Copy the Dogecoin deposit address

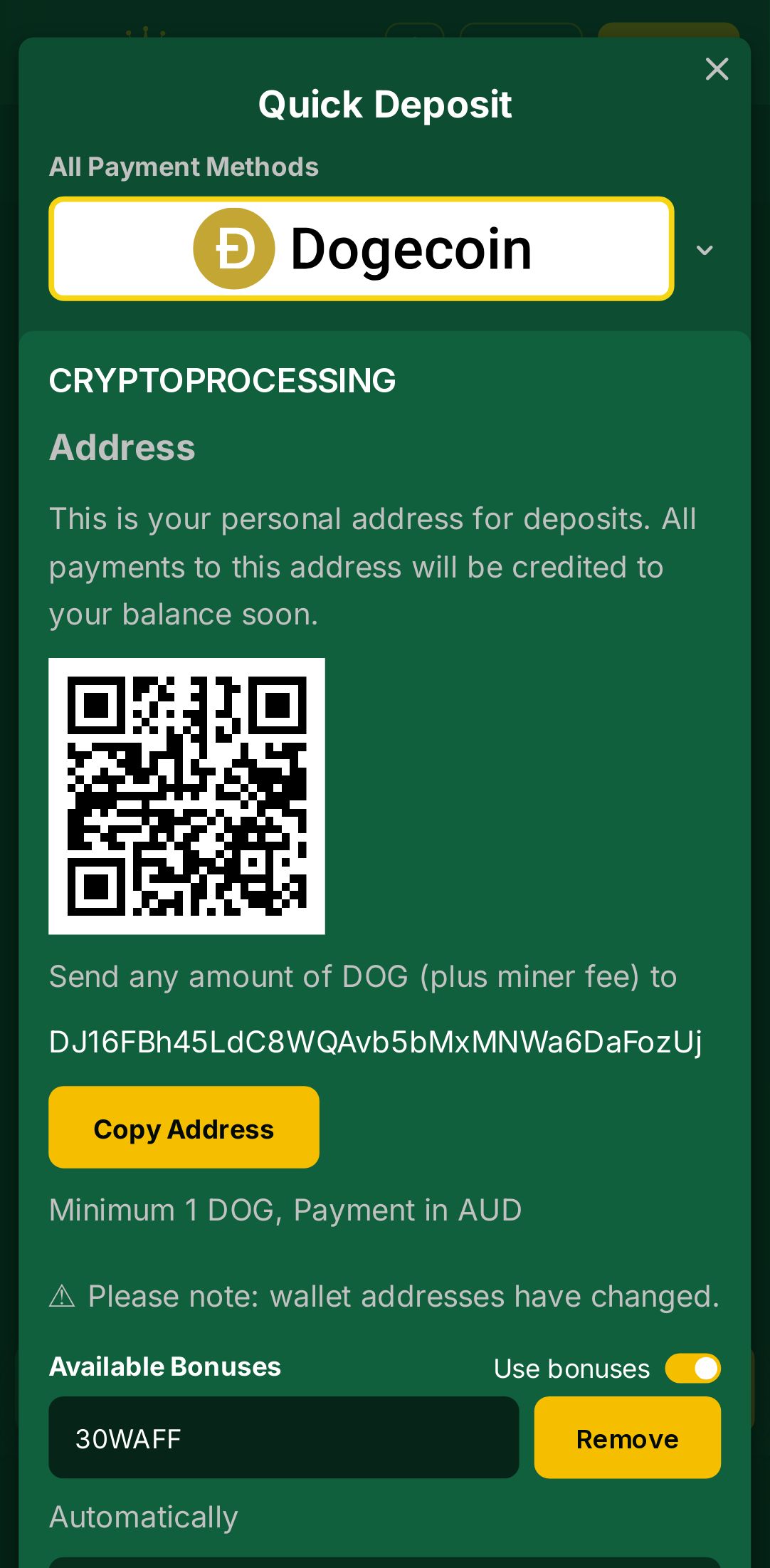[184, 1128]
